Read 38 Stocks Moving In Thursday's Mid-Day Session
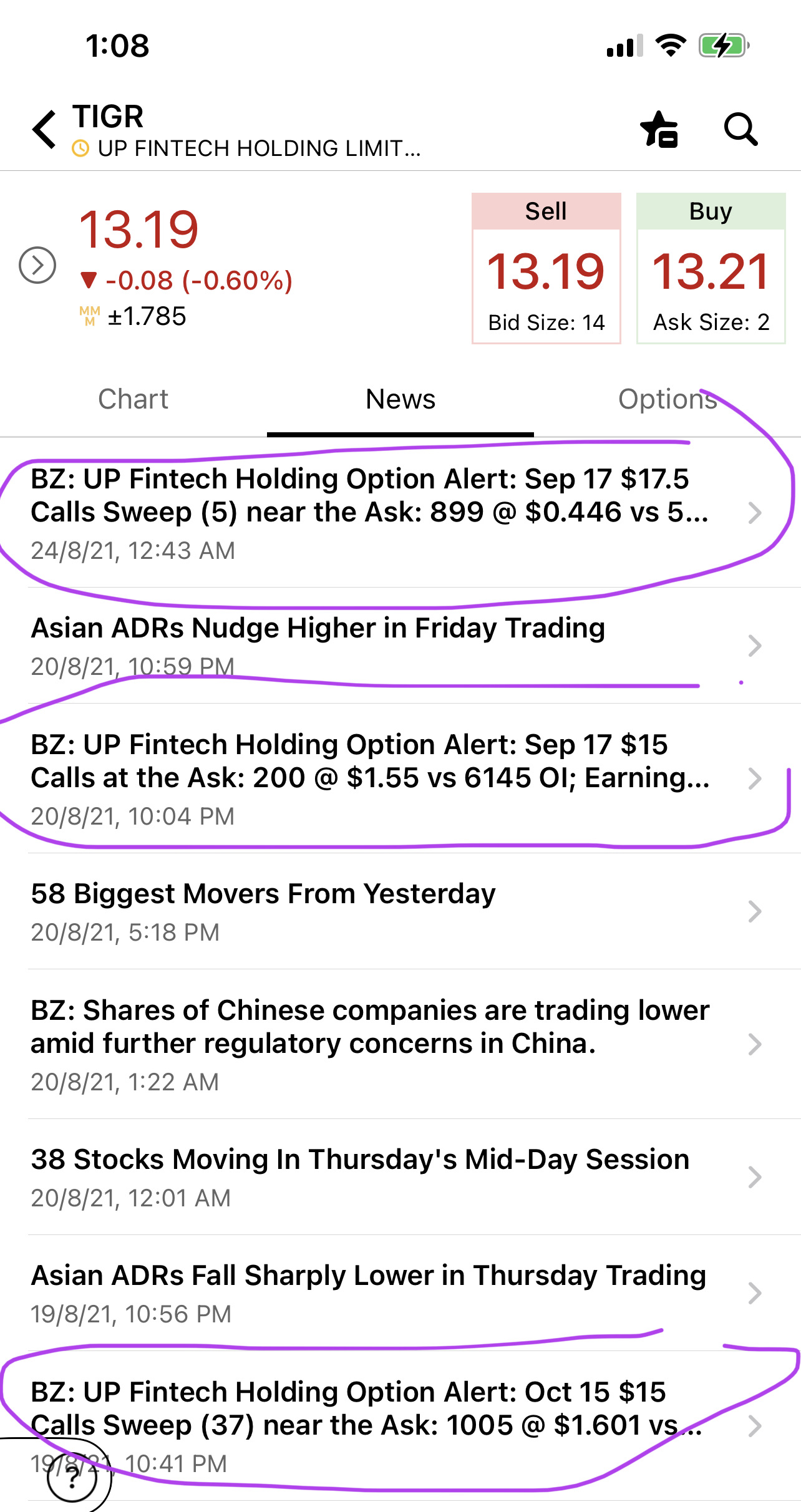The width and height of the screenshot is (801, 1512). (400, 1177)
